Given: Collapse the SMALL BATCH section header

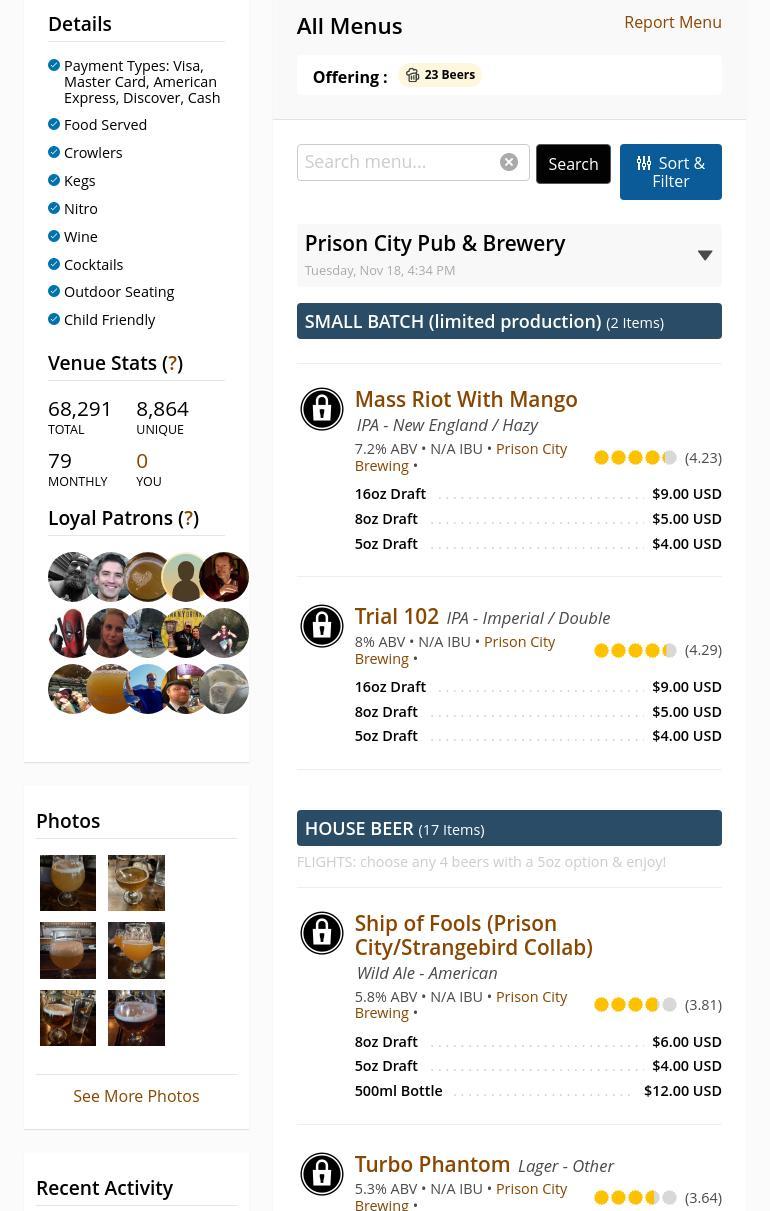Looking at the screenshot, I should pos(509,321).
